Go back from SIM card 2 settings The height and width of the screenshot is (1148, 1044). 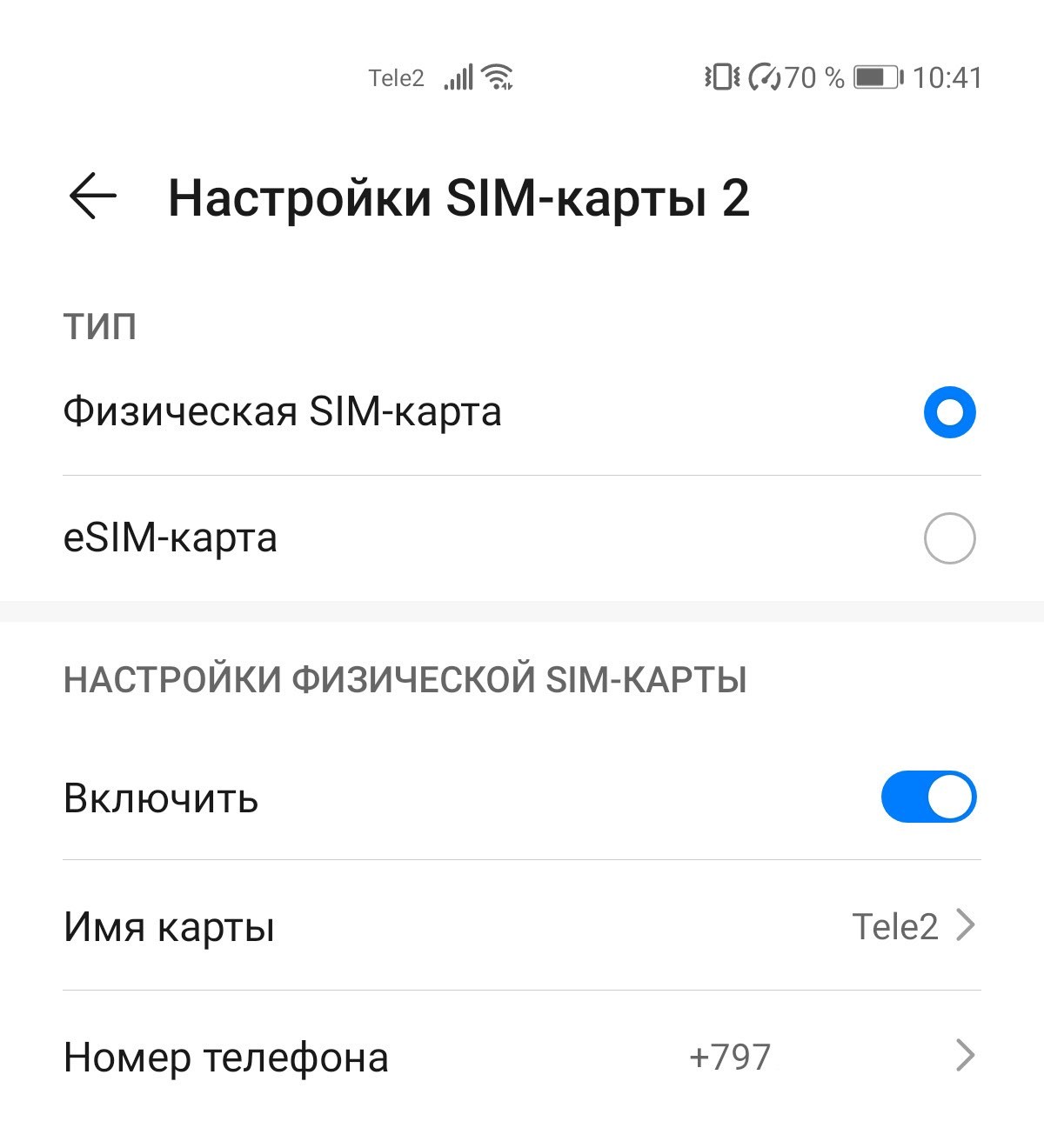[x=92, y=197]
